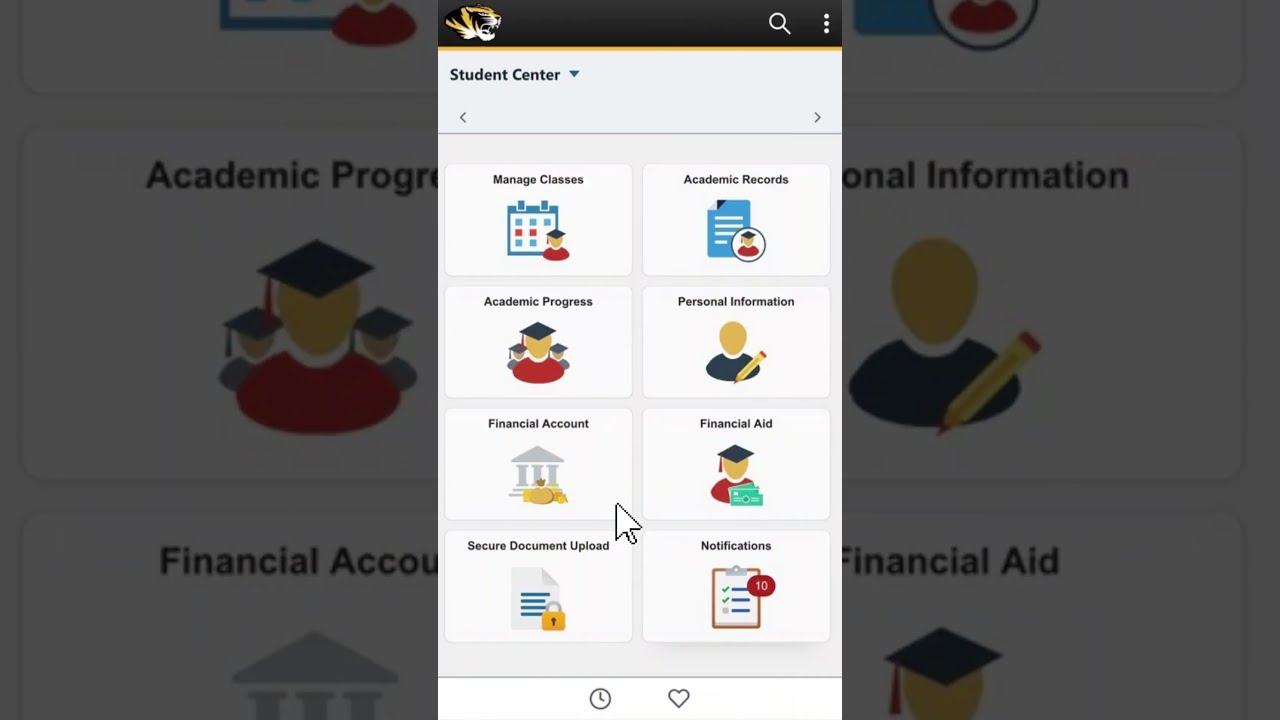
Task: Open the Financial Aid tile
Action: (736, 464)
